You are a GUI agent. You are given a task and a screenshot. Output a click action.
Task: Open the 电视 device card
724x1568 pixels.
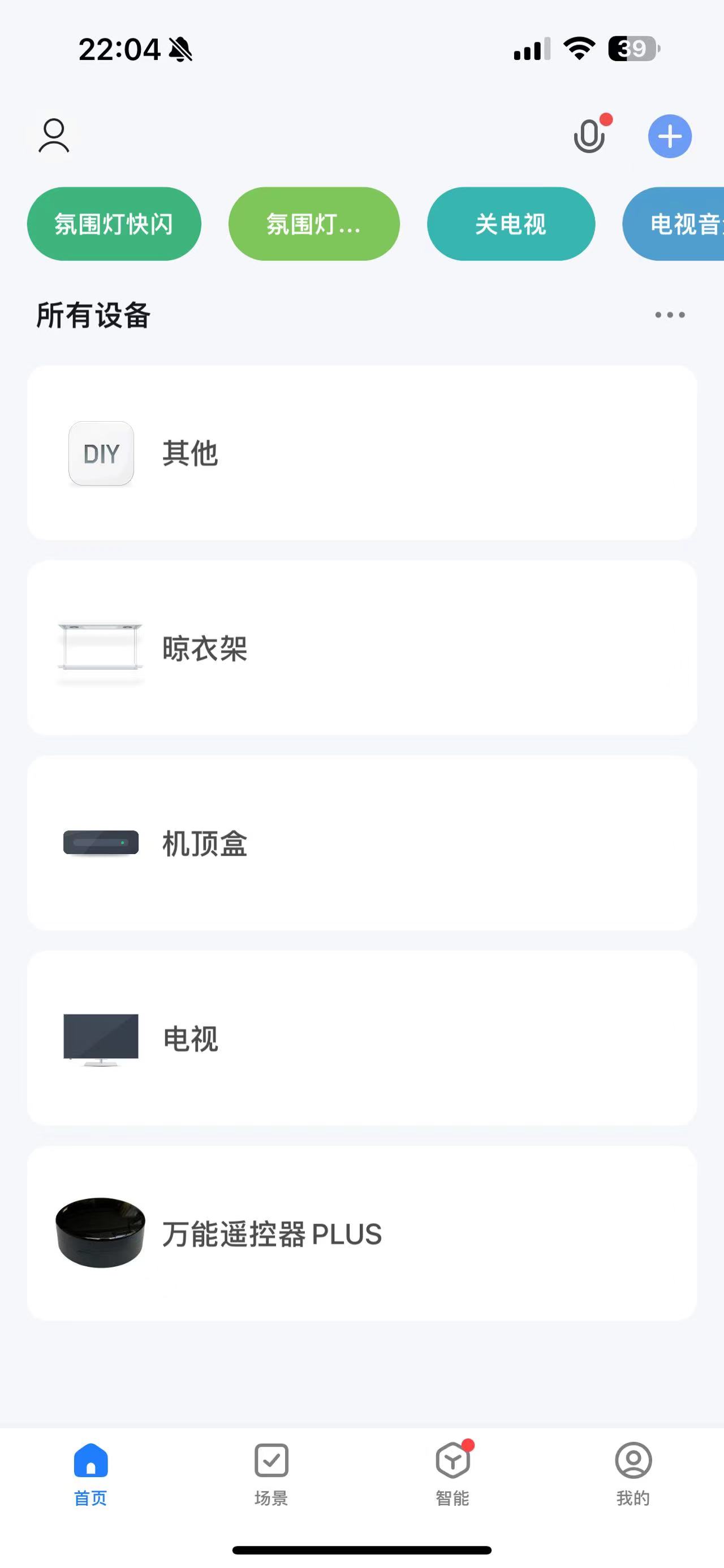click(x=361, y=1038)
